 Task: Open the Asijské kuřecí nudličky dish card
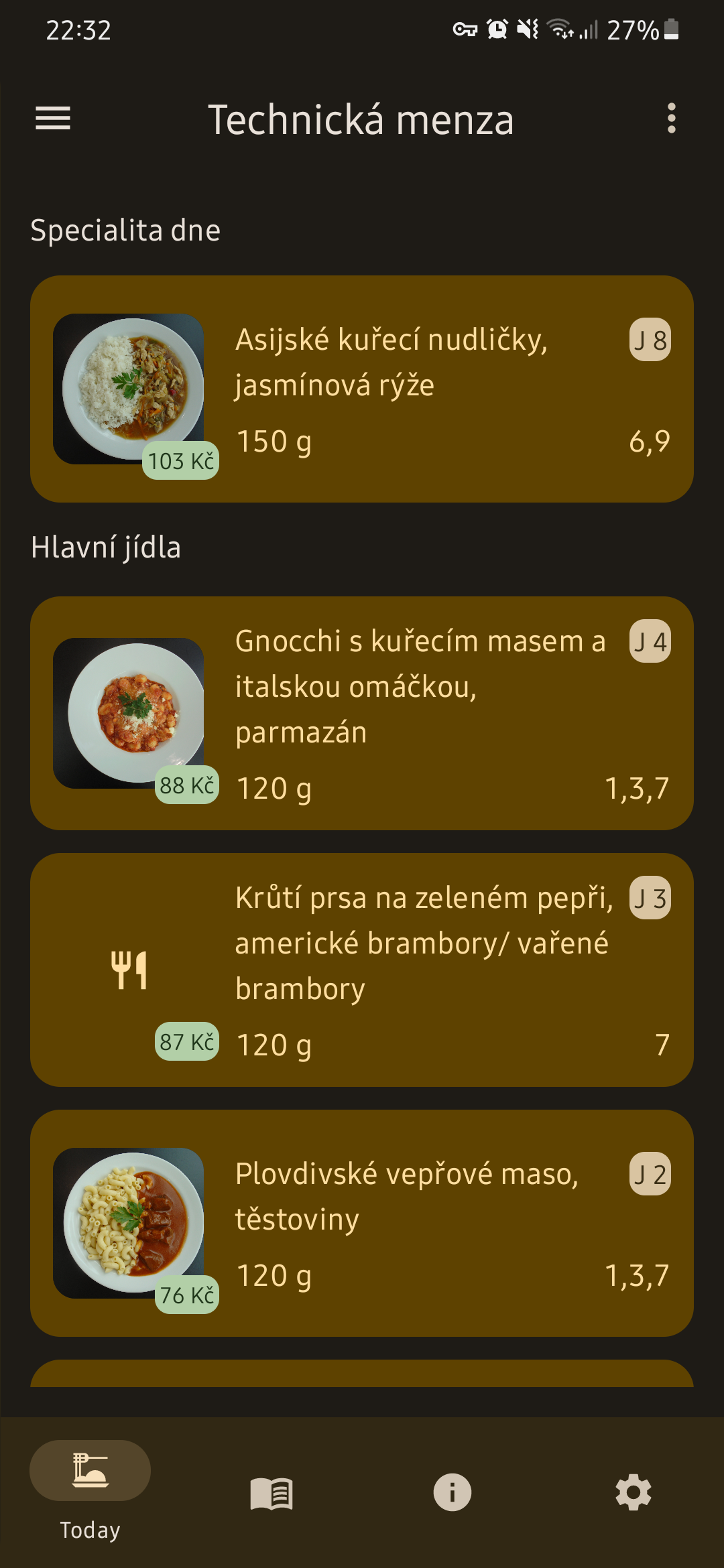[x=362, y=389]
